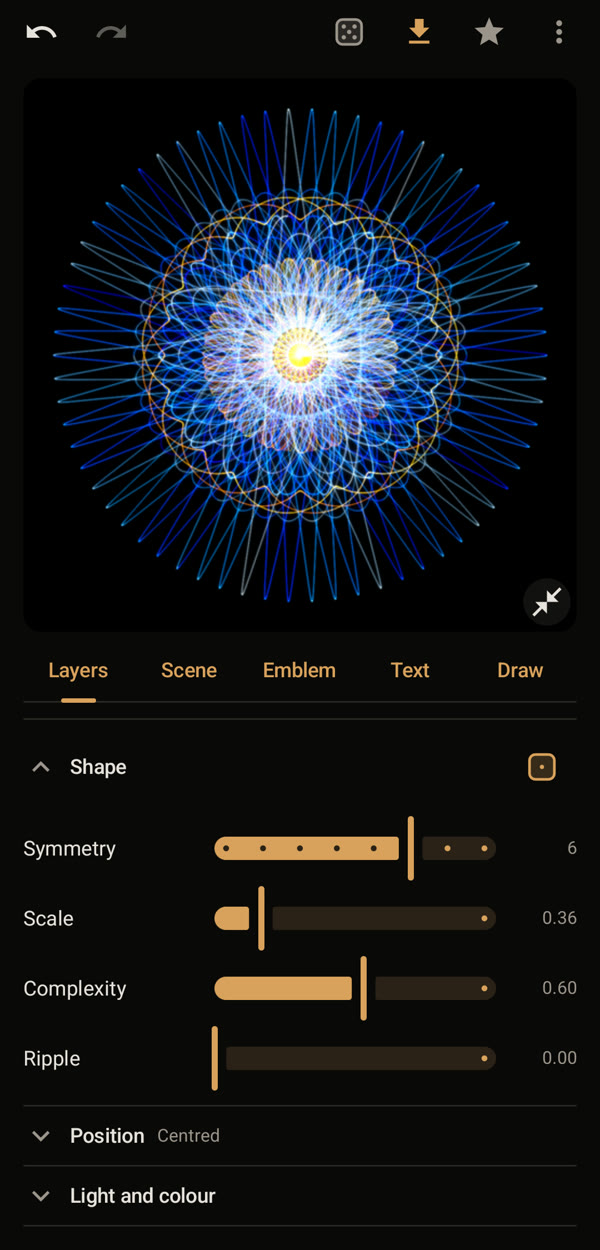Randomize the design with the dice icon
This screenshot has height=1250, width=600.
coord(349,33)
